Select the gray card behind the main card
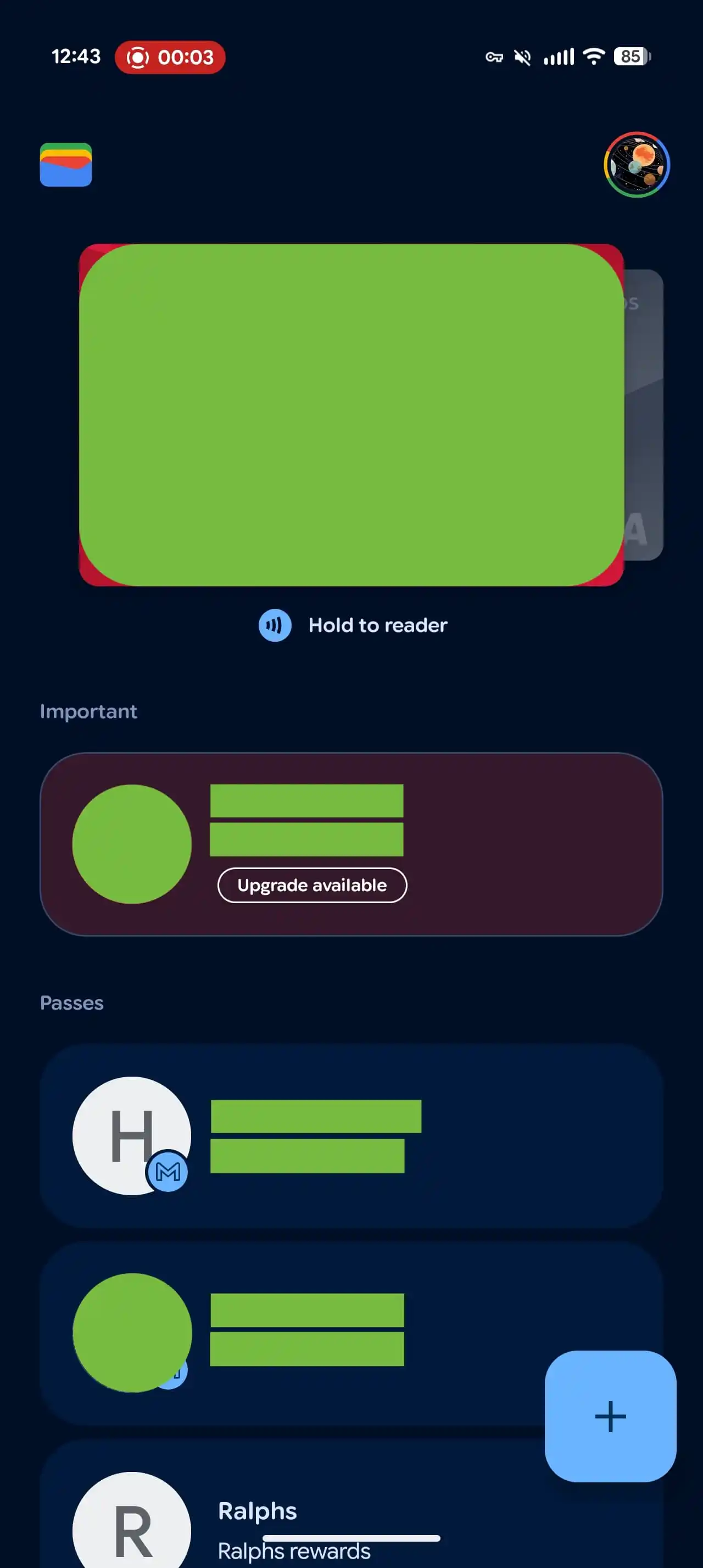Viewport: 703px width, 1568px height. pos(644,415)
